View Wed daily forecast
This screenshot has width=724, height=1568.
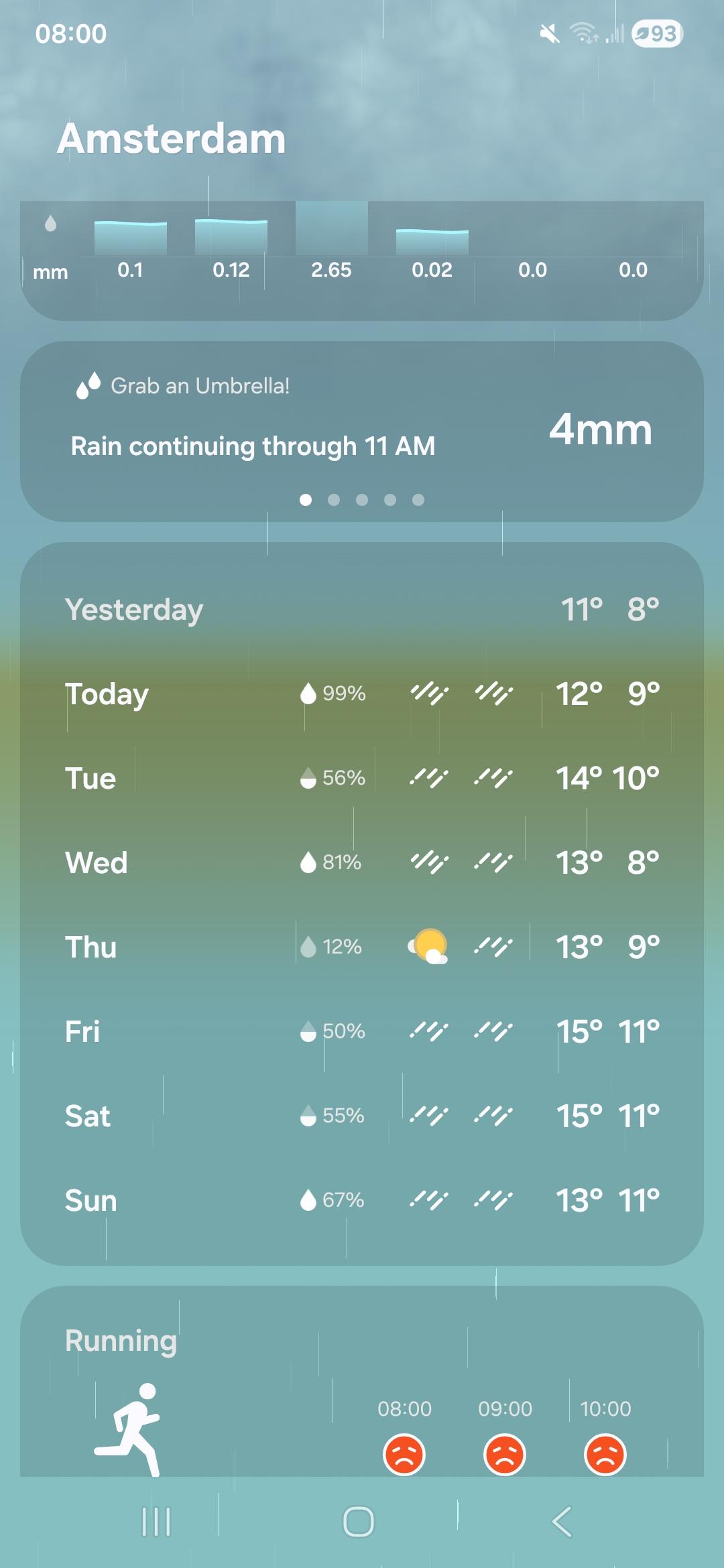(362, 862)
